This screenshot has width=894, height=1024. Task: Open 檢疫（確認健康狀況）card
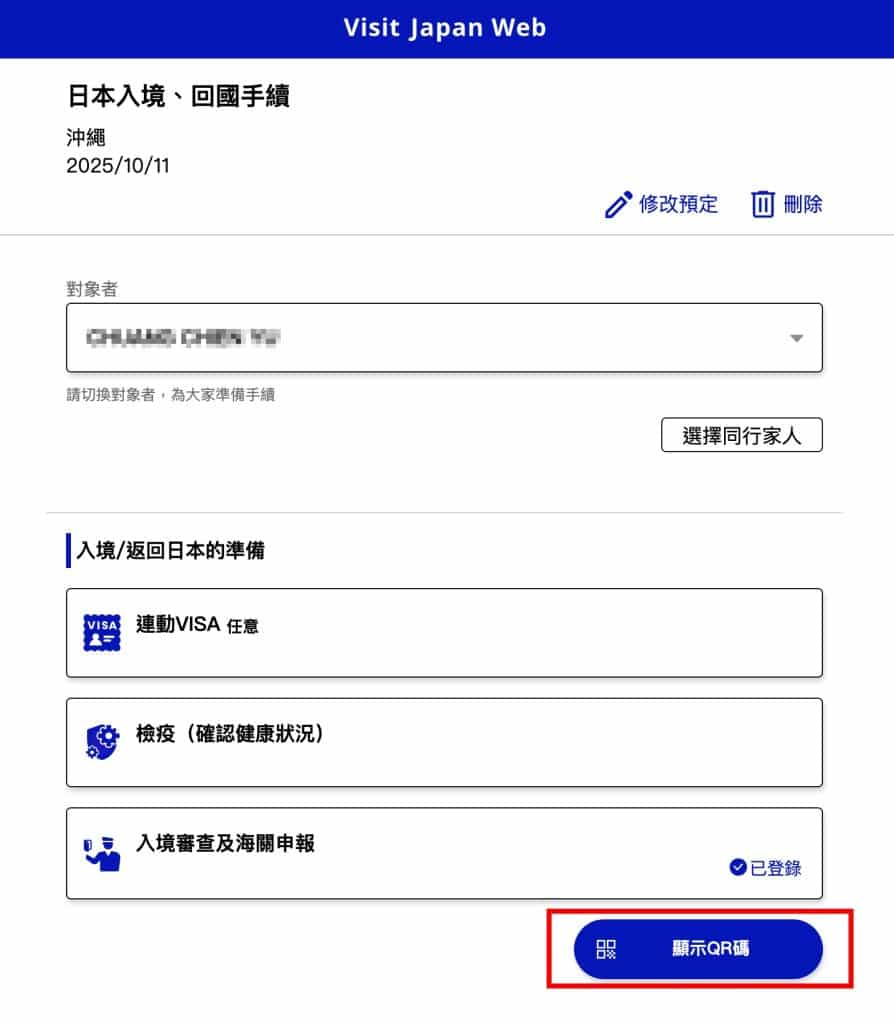pyautogui.click(x=444, y=742)
